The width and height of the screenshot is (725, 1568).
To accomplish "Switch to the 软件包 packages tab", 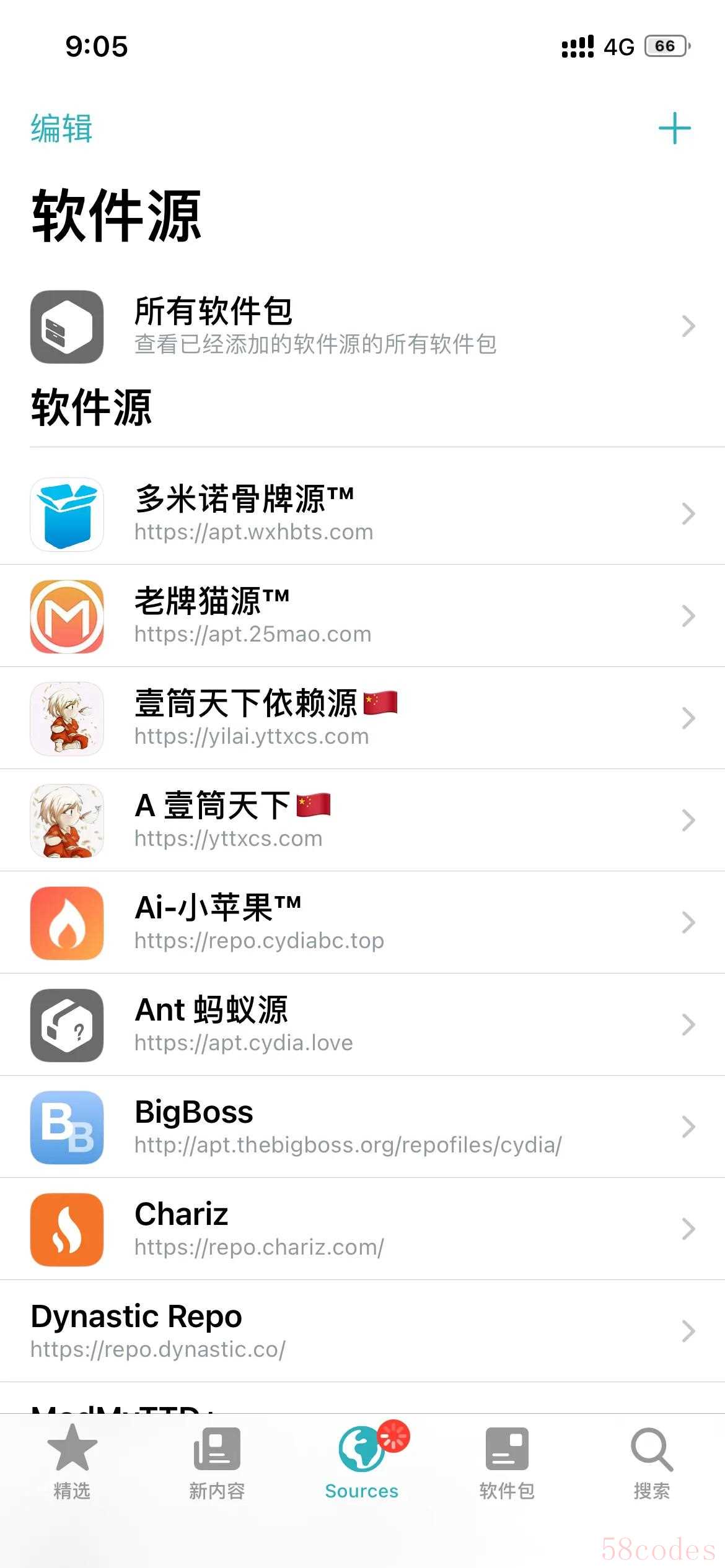I will (x=507, y=1461).
